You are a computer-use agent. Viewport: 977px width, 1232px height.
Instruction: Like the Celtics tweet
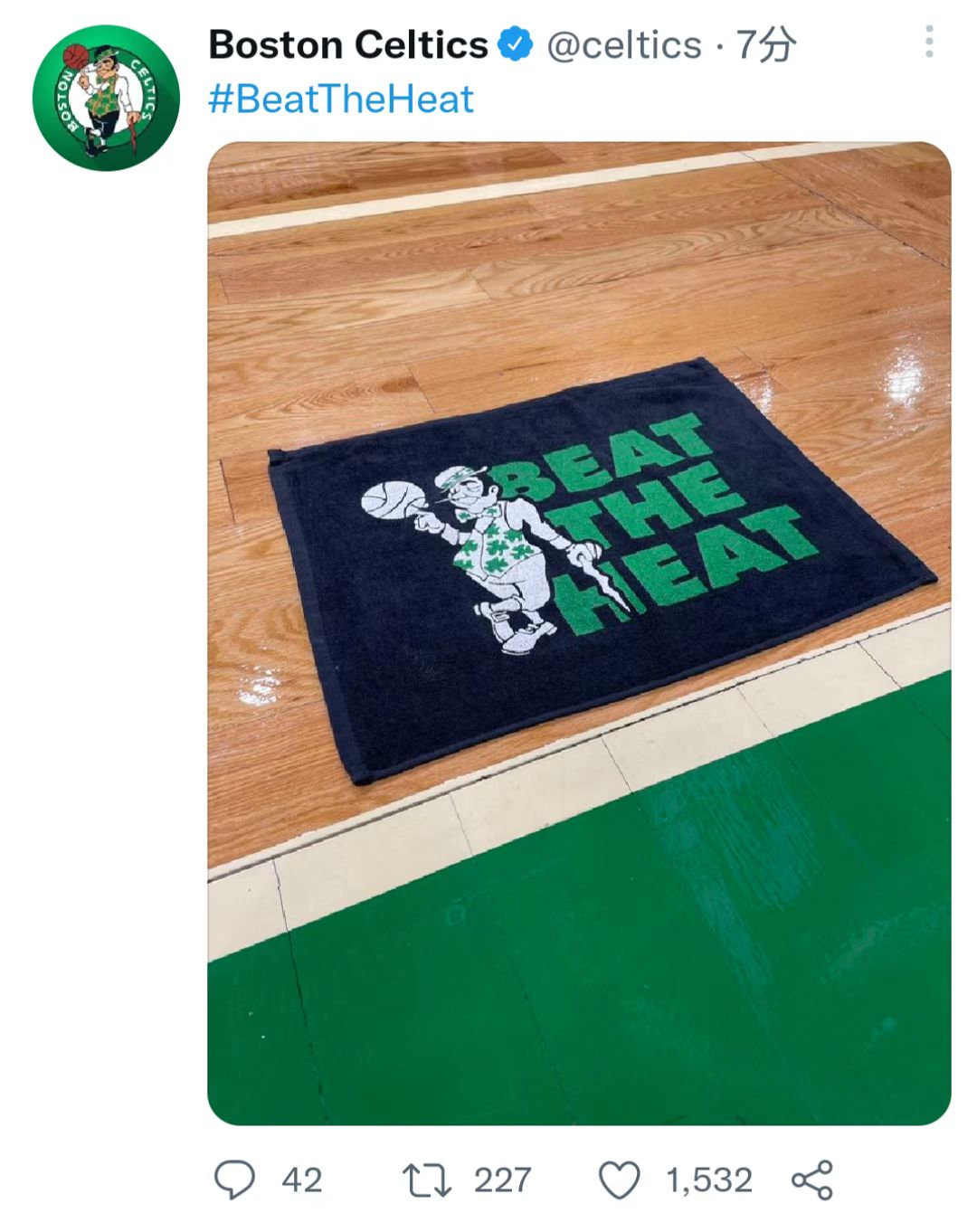click(621, 1180)
